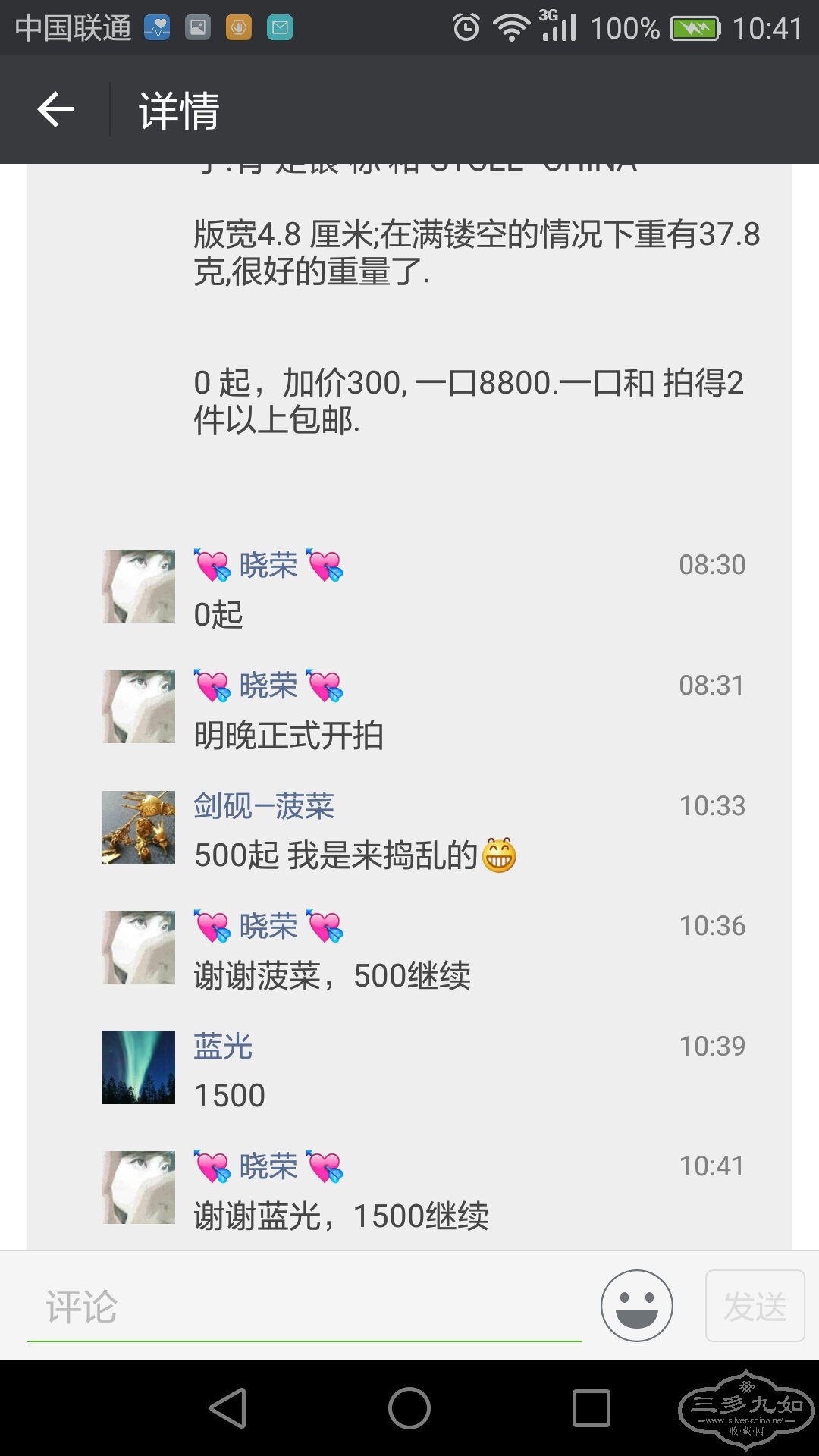Tap the 发送 send button
The width and height of the screenshot is (819, 1456).
pos(755,1306)
